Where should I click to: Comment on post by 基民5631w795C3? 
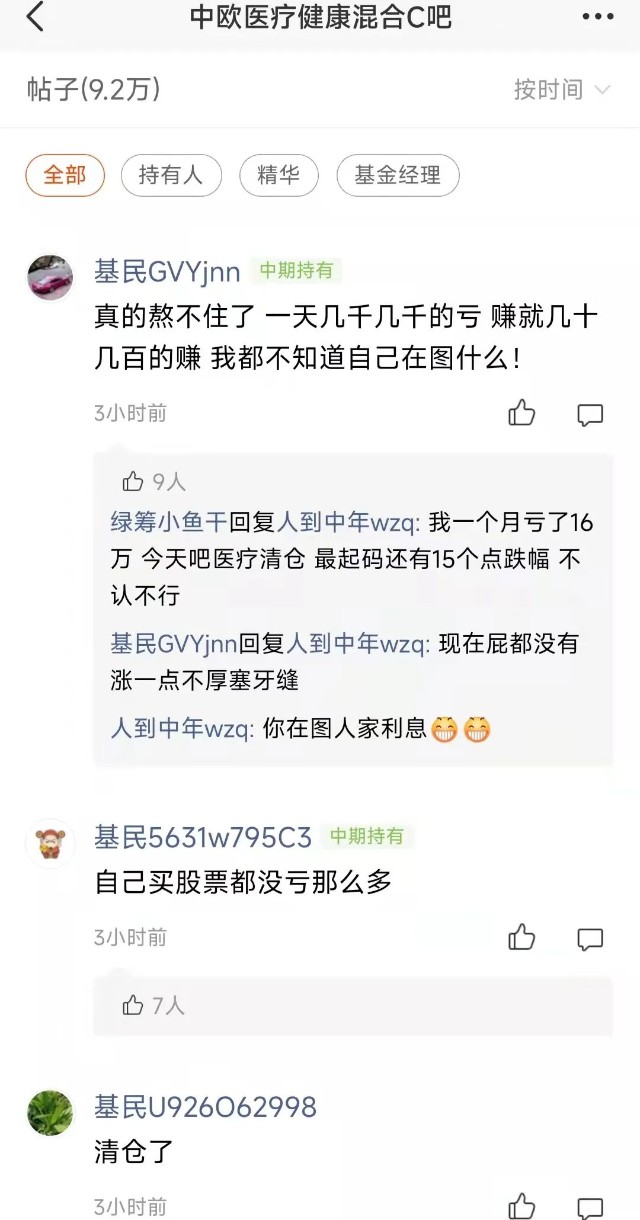point(591,938)
